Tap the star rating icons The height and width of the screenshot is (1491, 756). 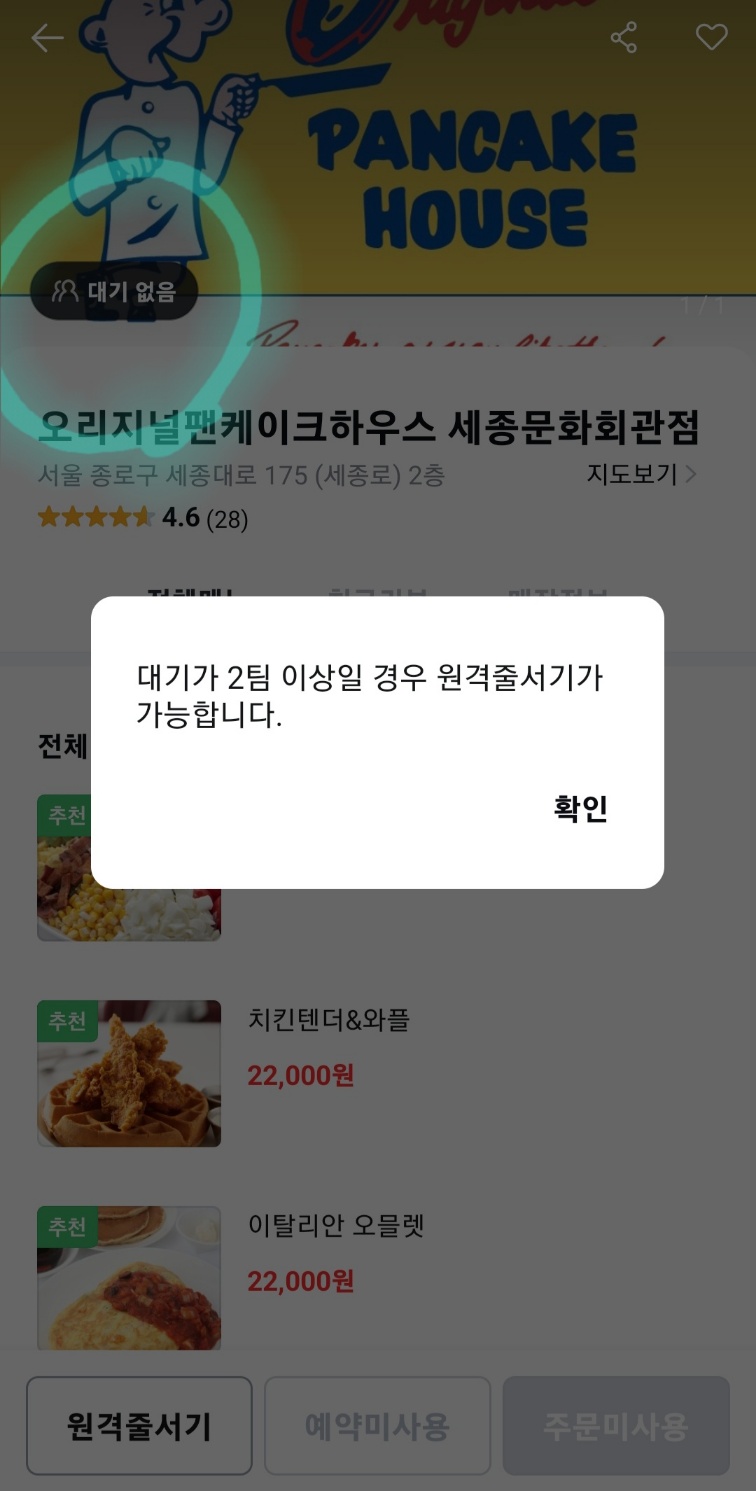[90, 519]
